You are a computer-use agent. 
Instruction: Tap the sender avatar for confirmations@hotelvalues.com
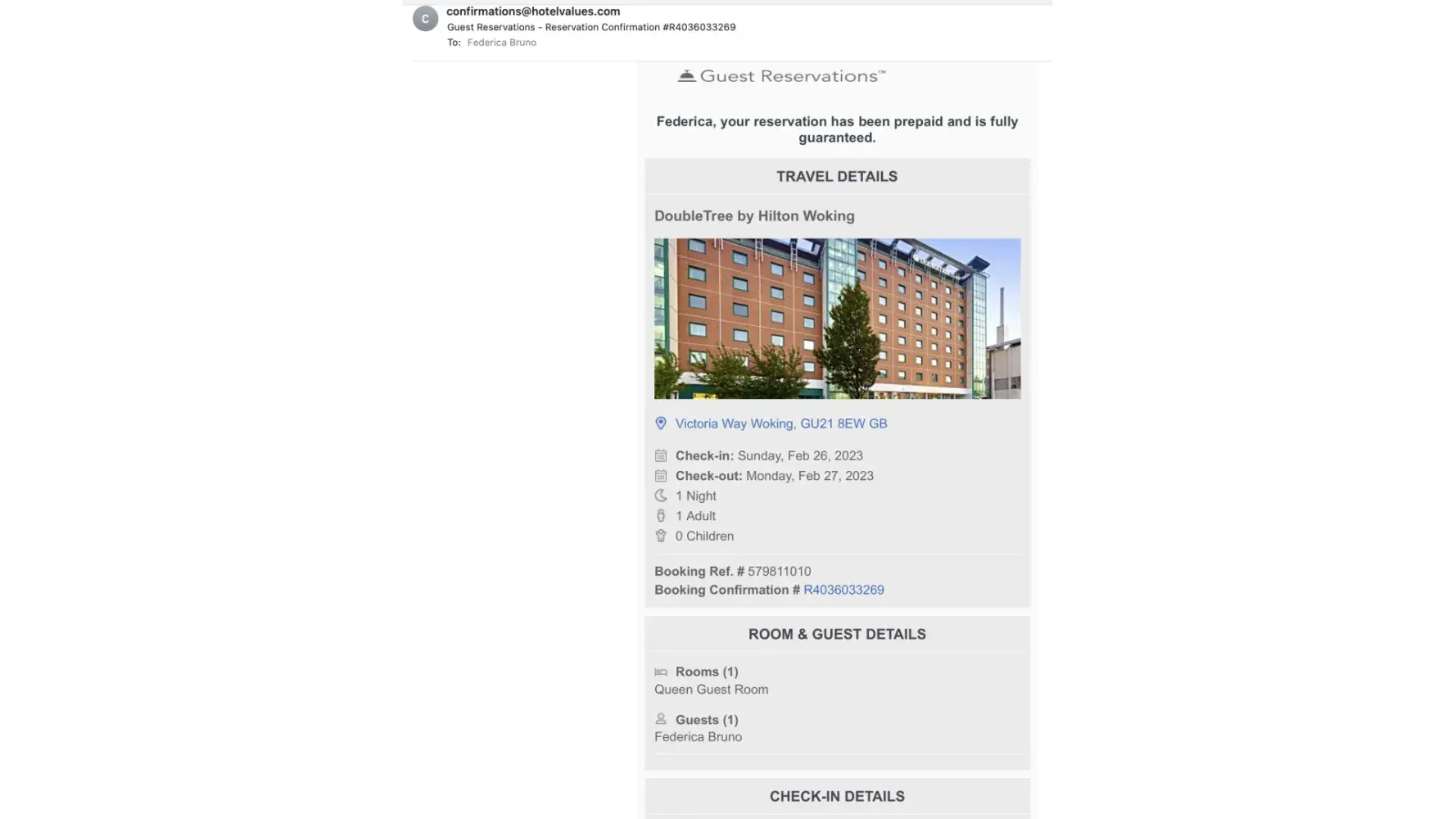coord(425,19)
